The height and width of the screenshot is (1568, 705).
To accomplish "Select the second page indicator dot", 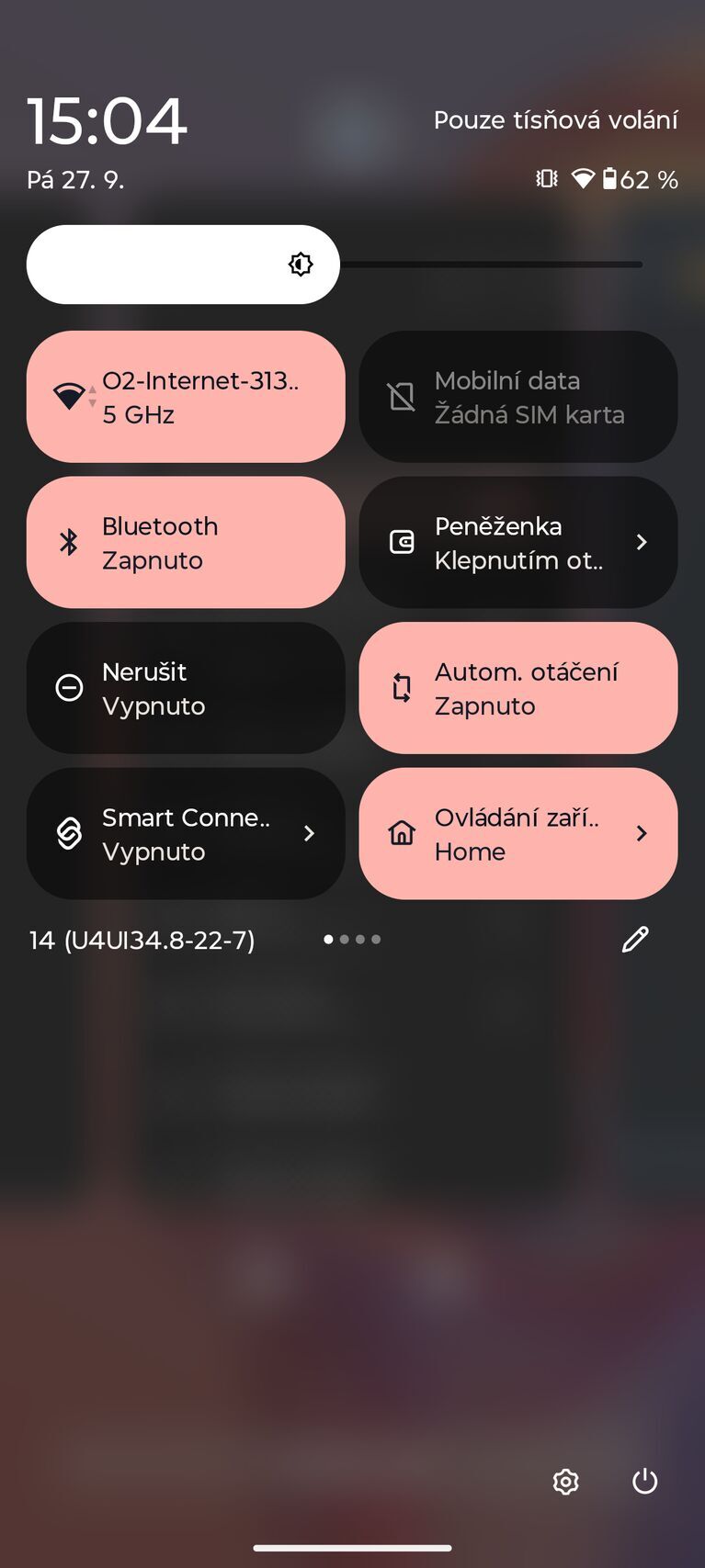I will pos(347,939).
